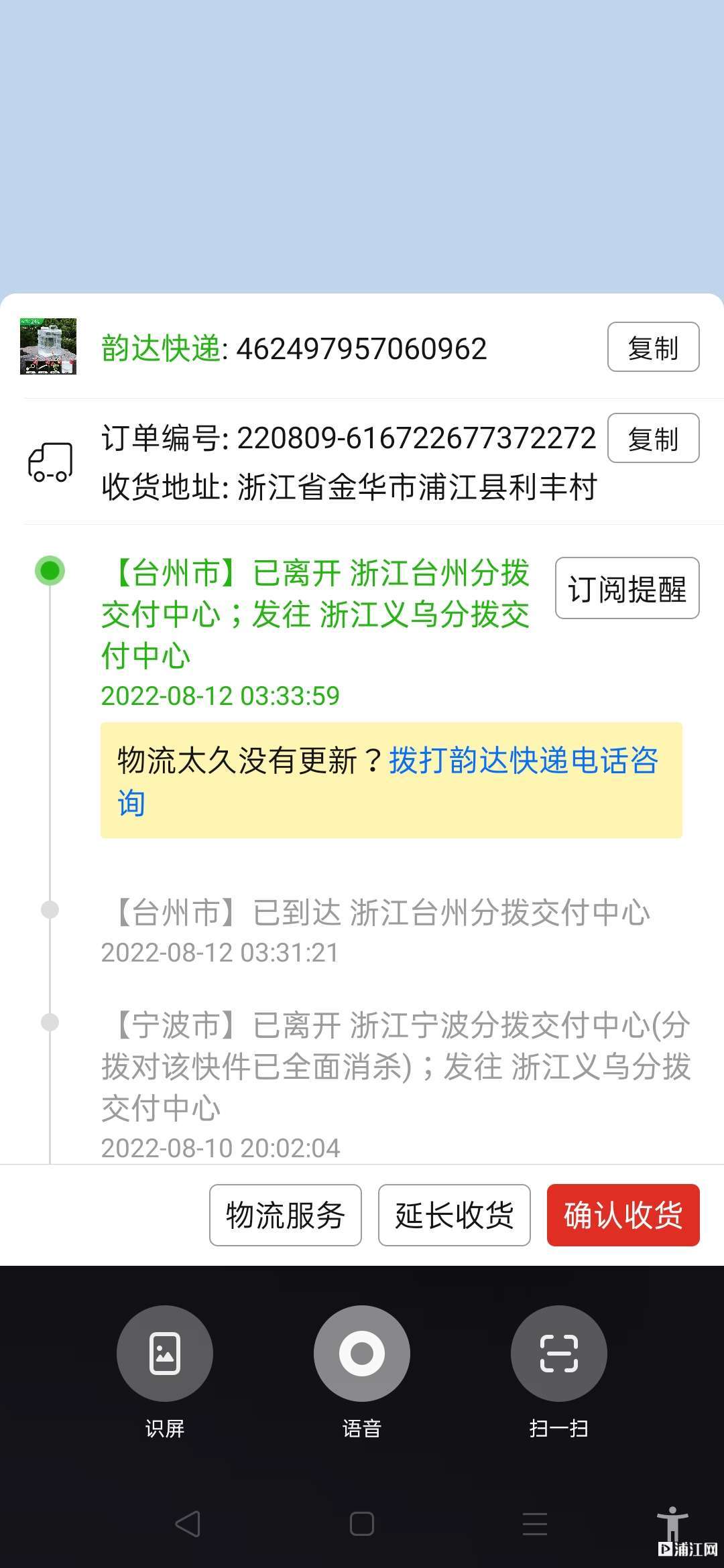Tap 延长收货 to extend receipt time
This screenshot has width=724, height=1568.
(x=455, y=1216)
